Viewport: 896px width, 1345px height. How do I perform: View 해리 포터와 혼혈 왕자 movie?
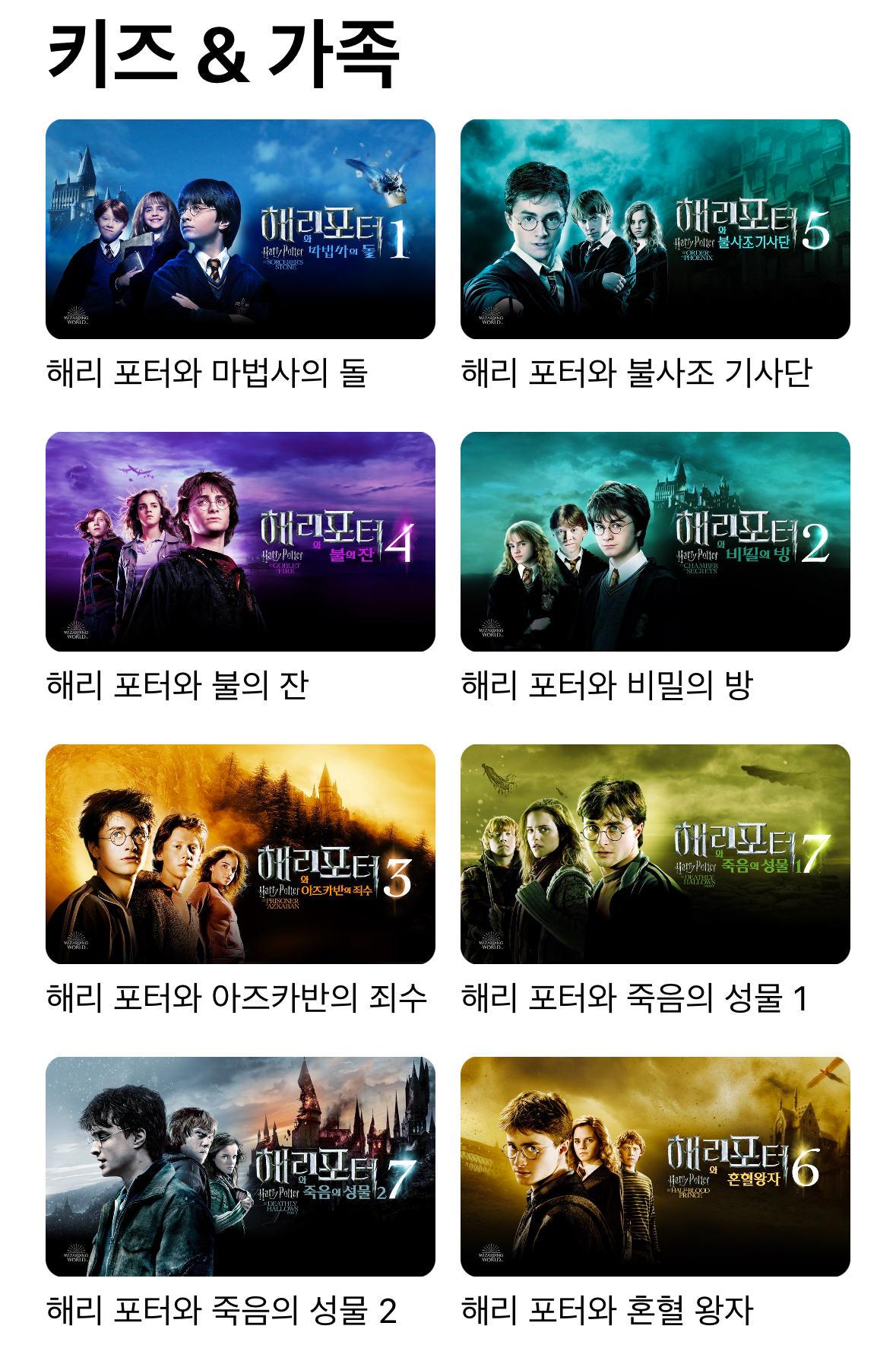[655, 1166]
